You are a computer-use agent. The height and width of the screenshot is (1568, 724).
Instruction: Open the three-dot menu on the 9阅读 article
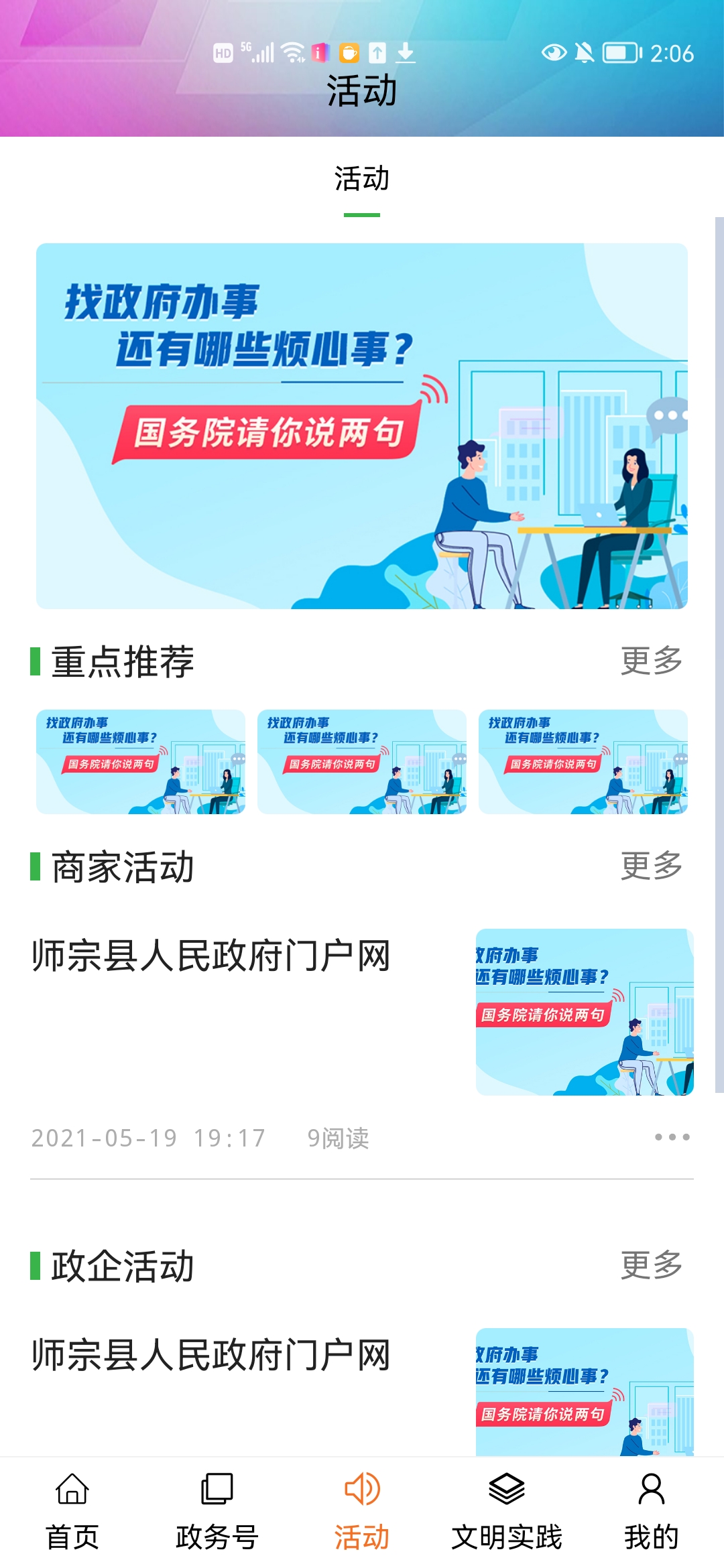click(672, 1137)
